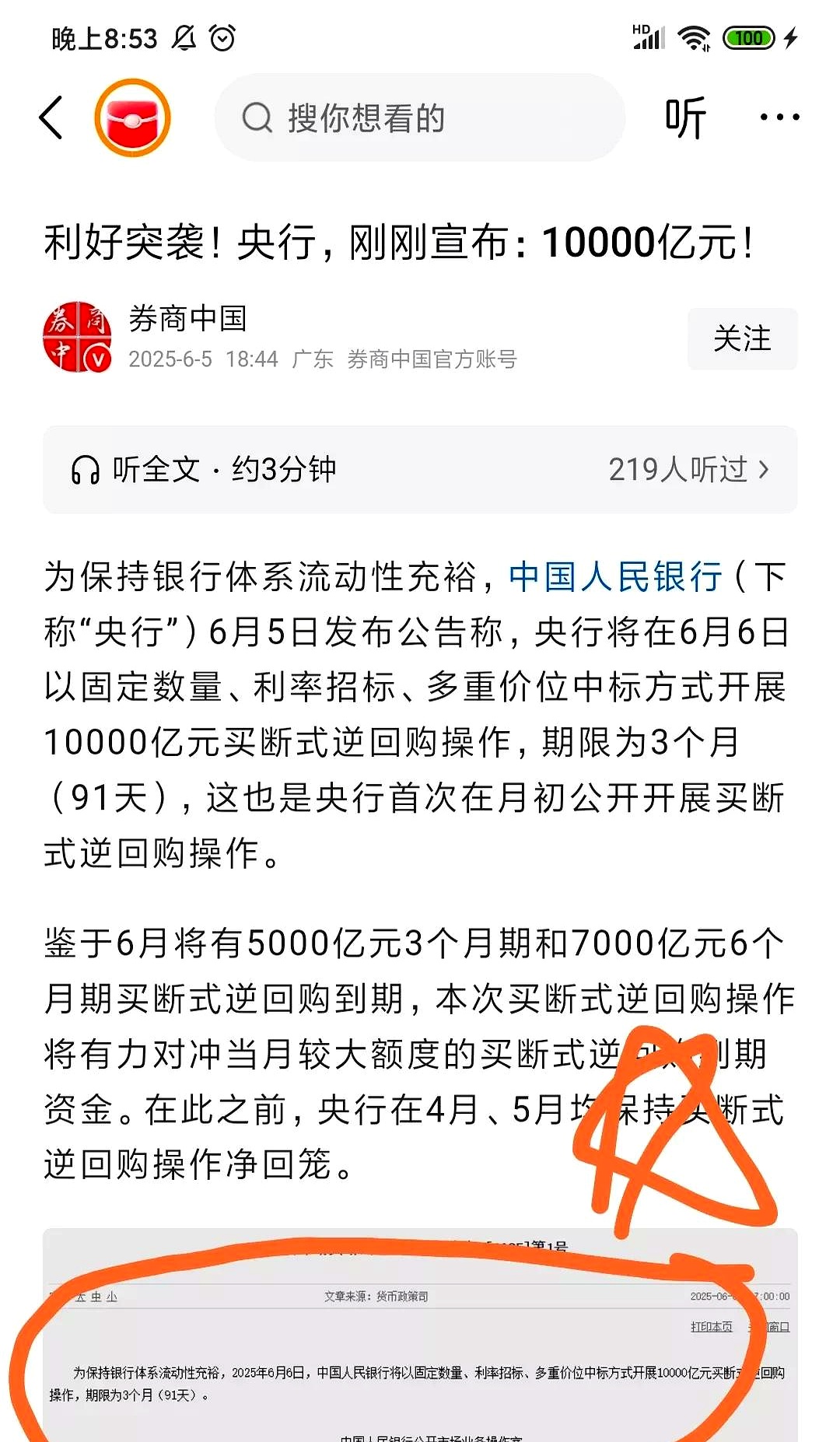Open the 219人听过 listener list

[x=688, y=470]
